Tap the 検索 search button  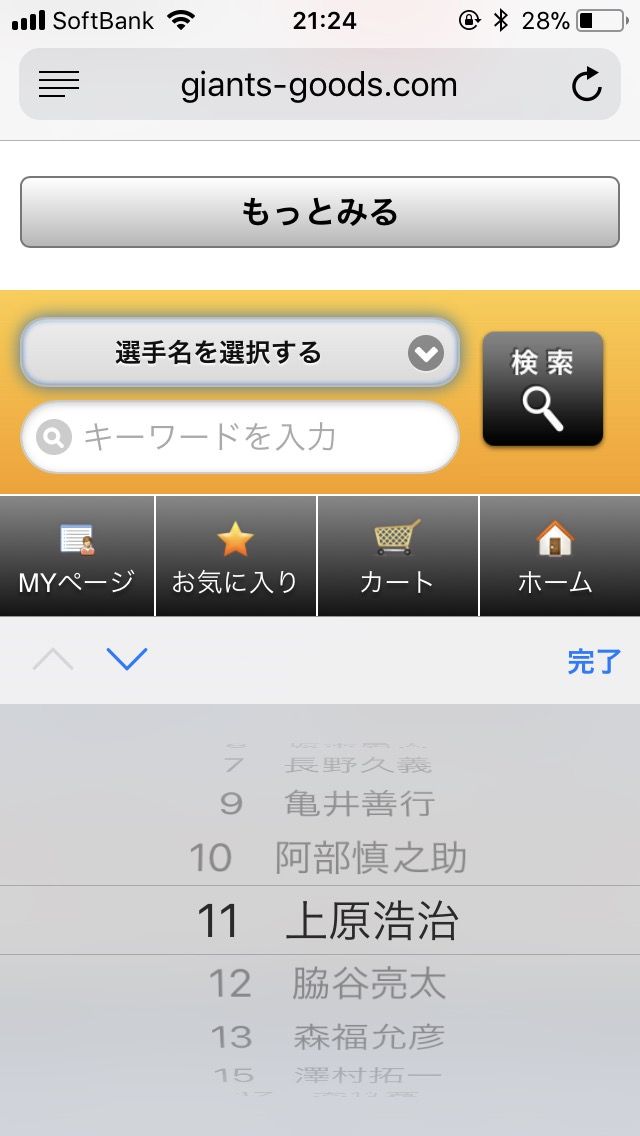coord(542,389)
